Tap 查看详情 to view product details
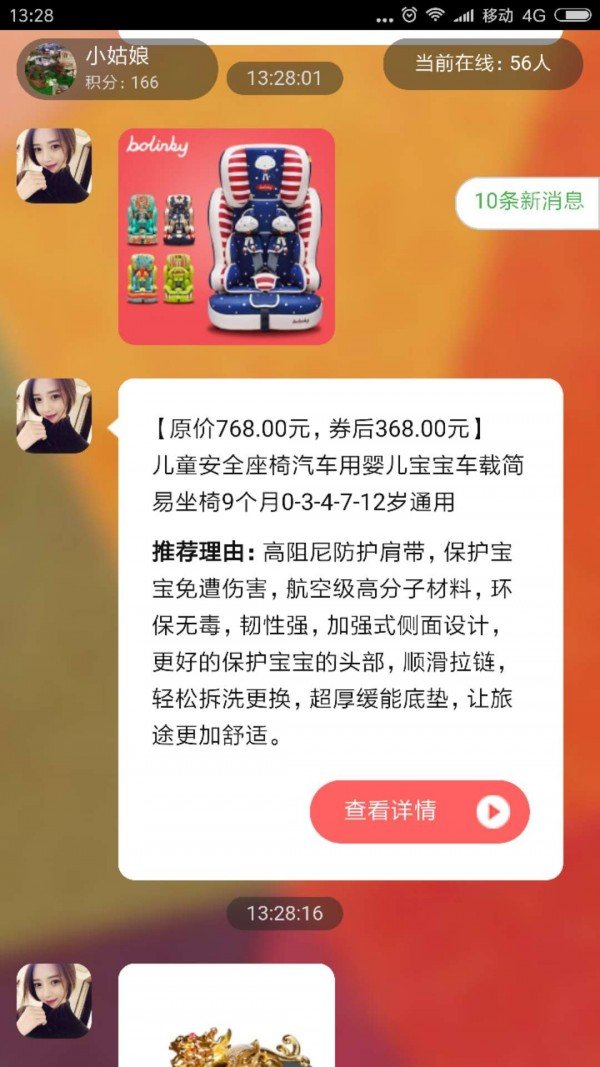Viewport: 600px width, 1067px height. tap(419, 811)
